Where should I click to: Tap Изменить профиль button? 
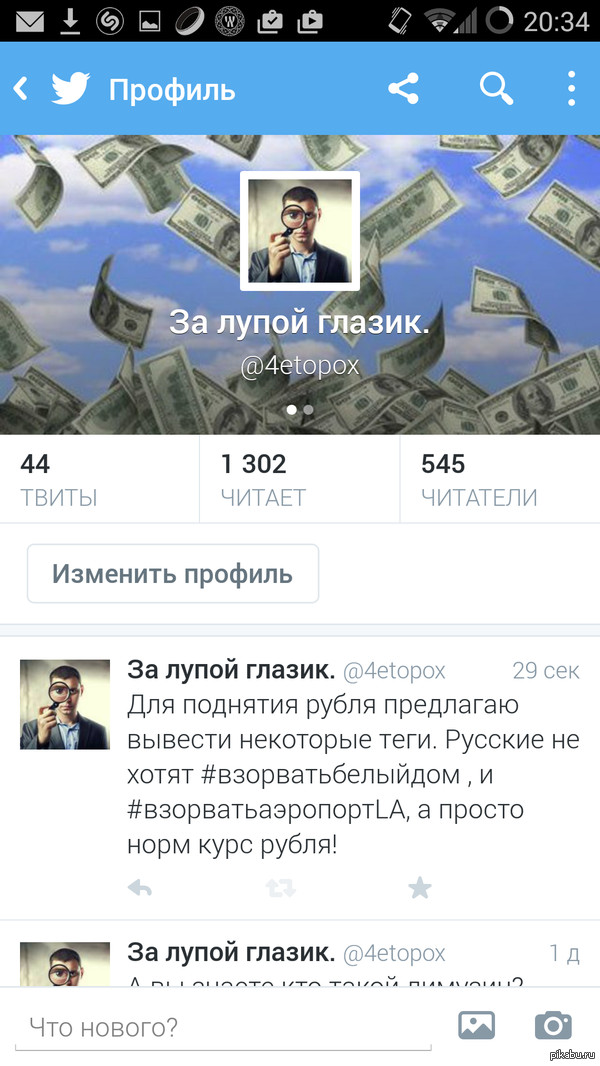point(172,574)
